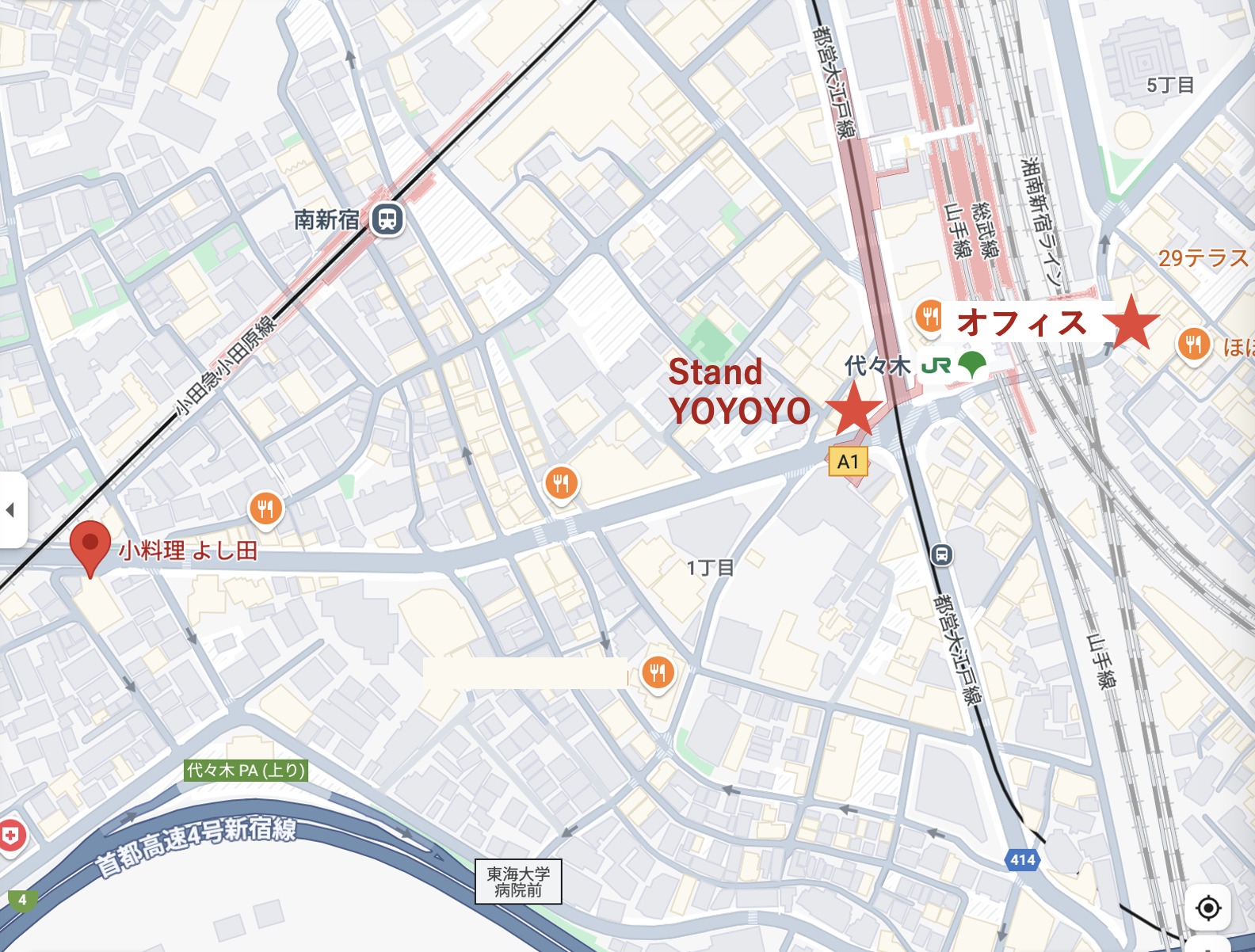Center map on my location
Screen dimensions: 1255x952
[x=1208, y=908]
